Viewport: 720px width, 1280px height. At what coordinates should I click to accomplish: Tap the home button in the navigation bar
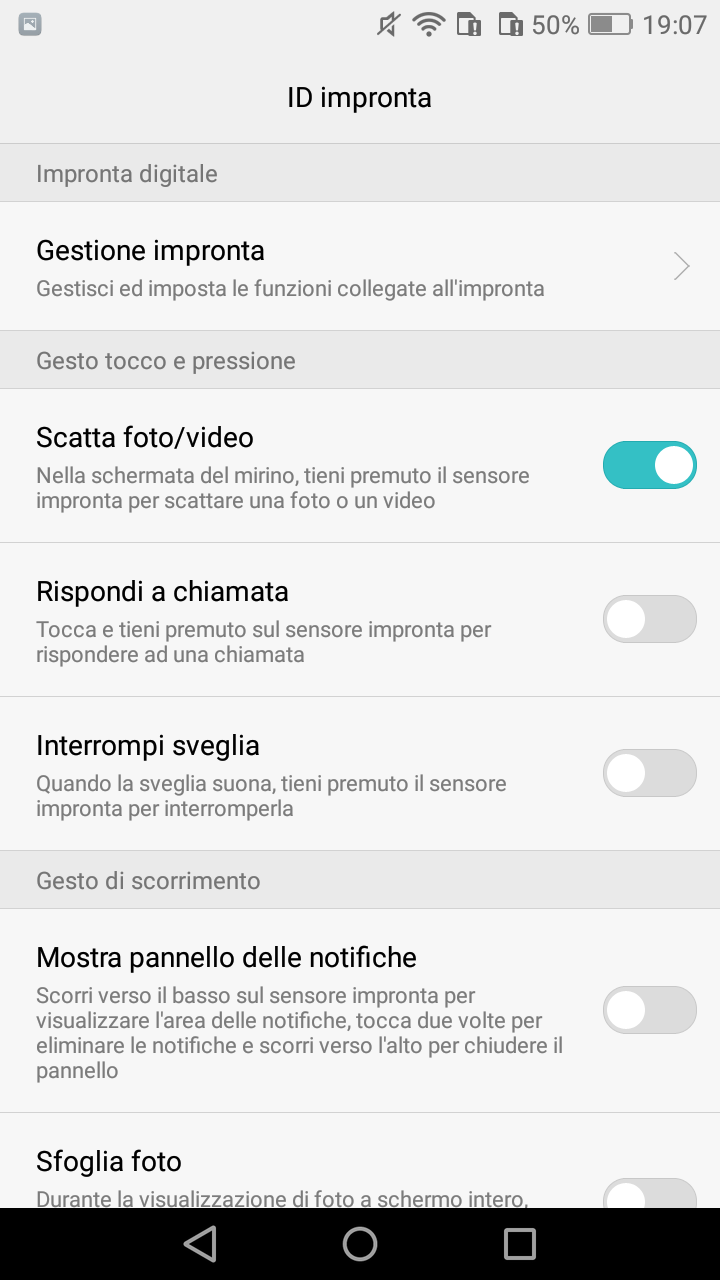coord(360,1244)
